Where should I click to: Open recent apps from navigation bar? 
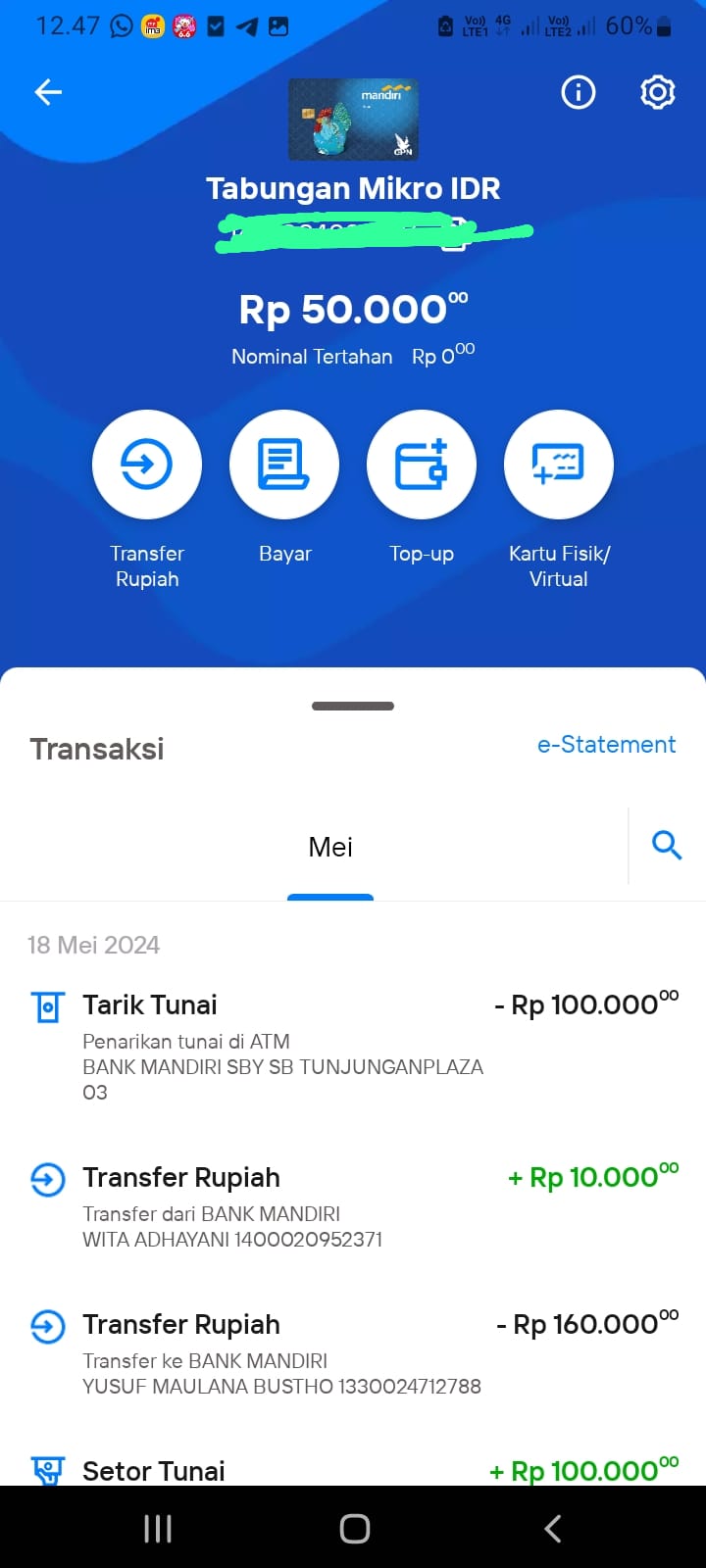[158, 1528]
